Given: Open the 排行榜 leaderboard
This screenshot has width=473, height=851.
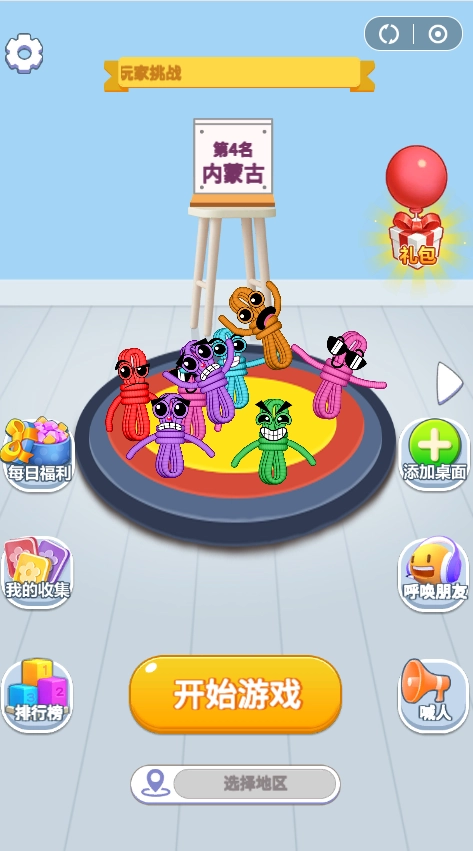Looking at the screenshot, I should click(37, 695).
